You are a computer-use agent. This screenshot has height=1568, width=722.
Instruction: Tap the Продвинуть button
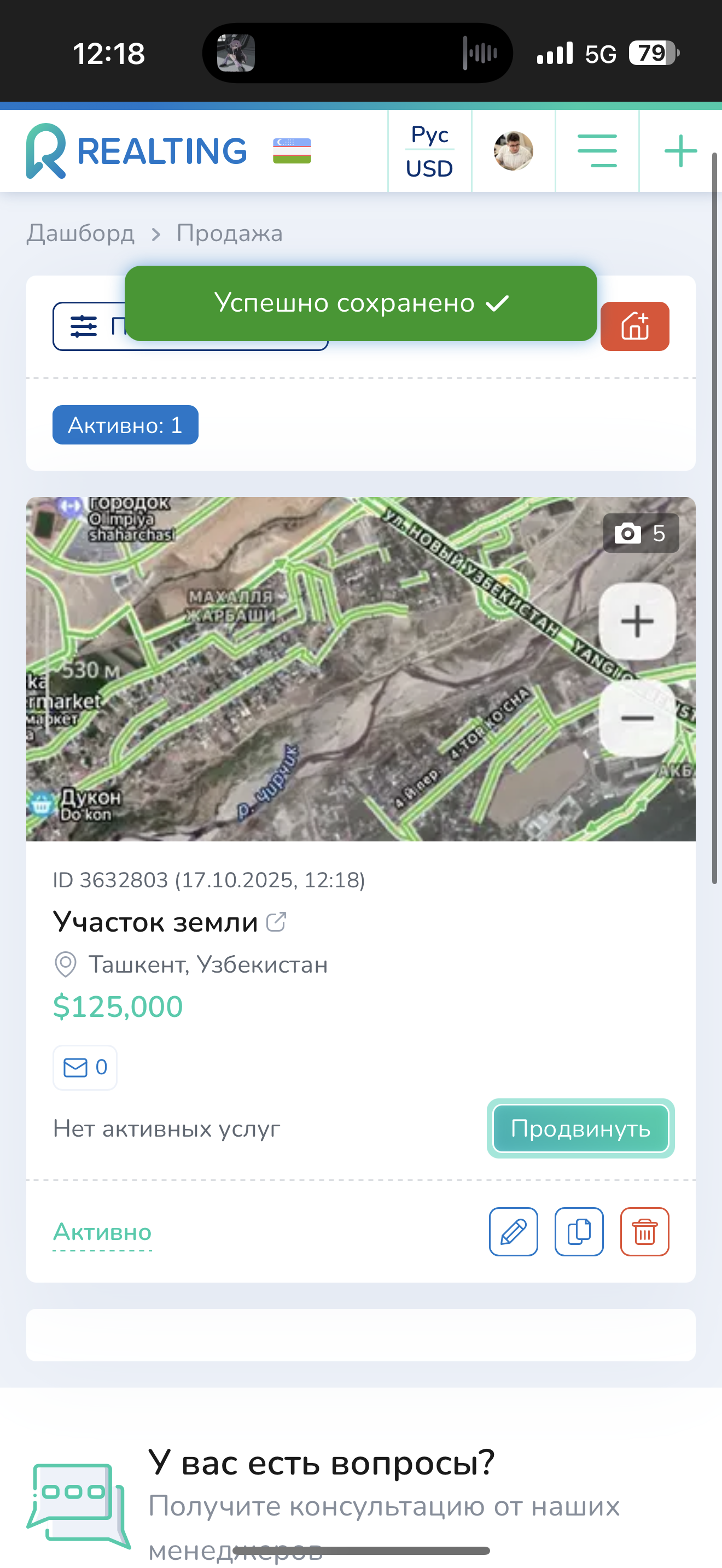[x=580, y=1128]
